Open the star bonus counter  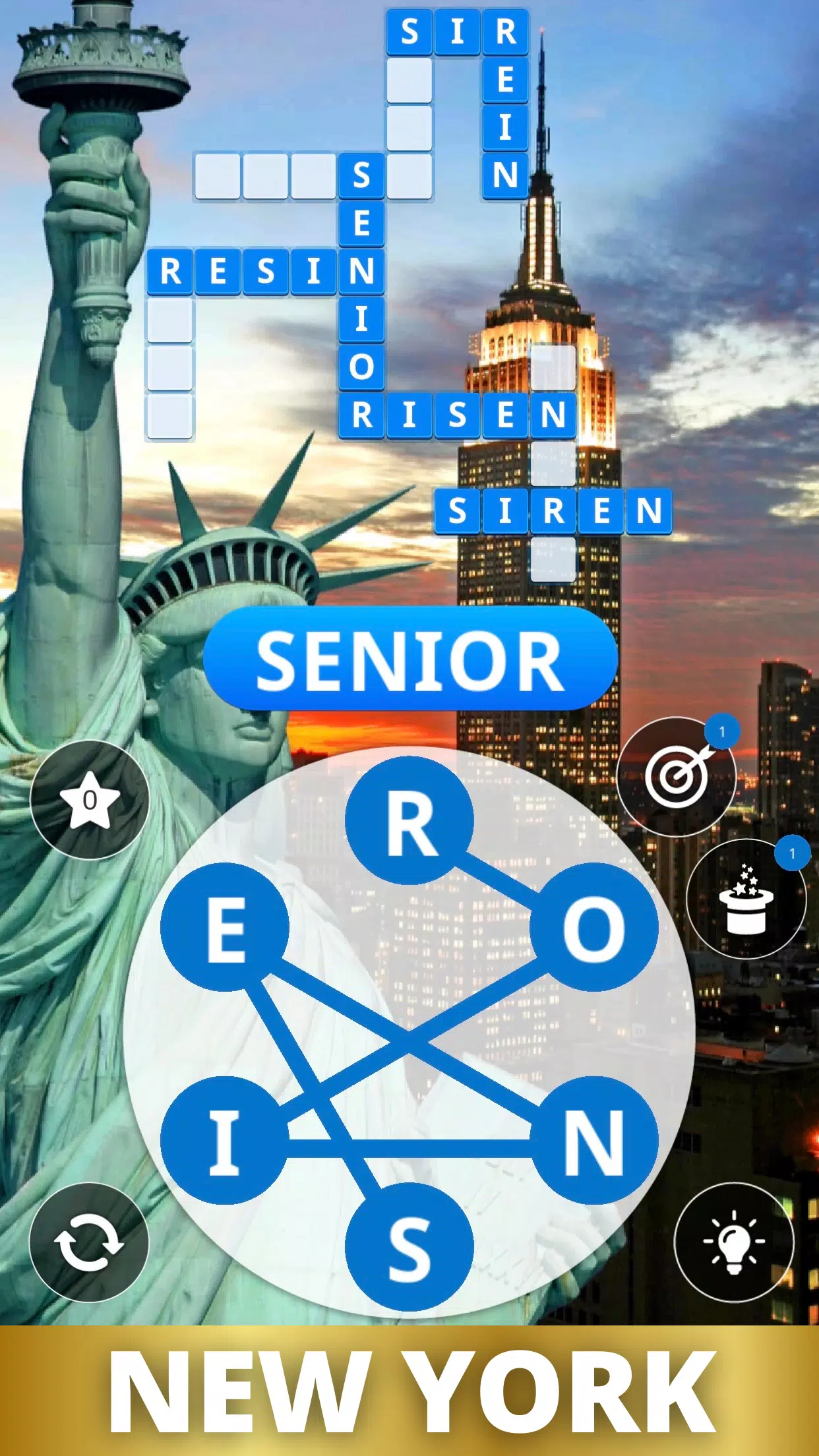pyautogui.click(x=89, y=800)
